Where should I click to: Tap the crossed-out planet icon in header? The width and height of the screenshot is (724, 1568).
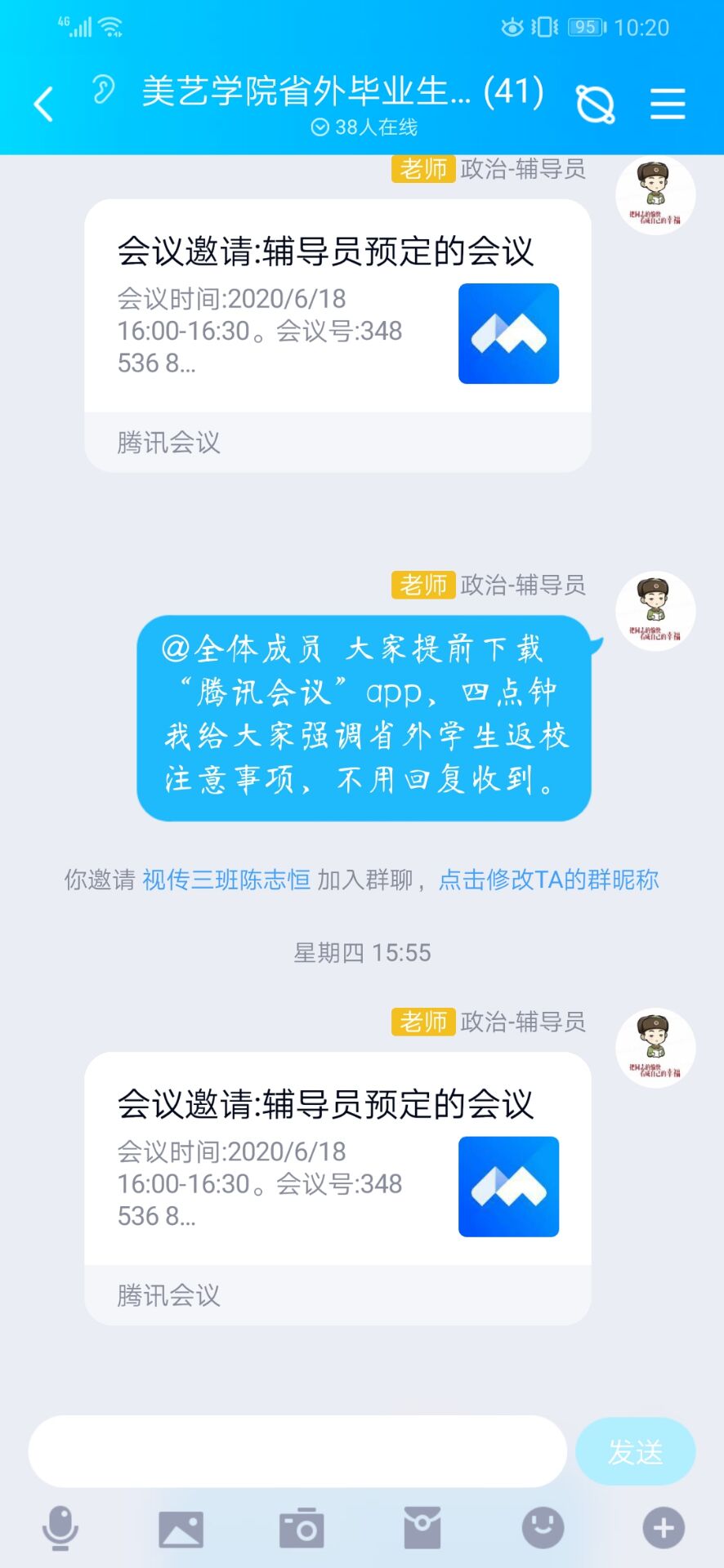coord(595,104)
